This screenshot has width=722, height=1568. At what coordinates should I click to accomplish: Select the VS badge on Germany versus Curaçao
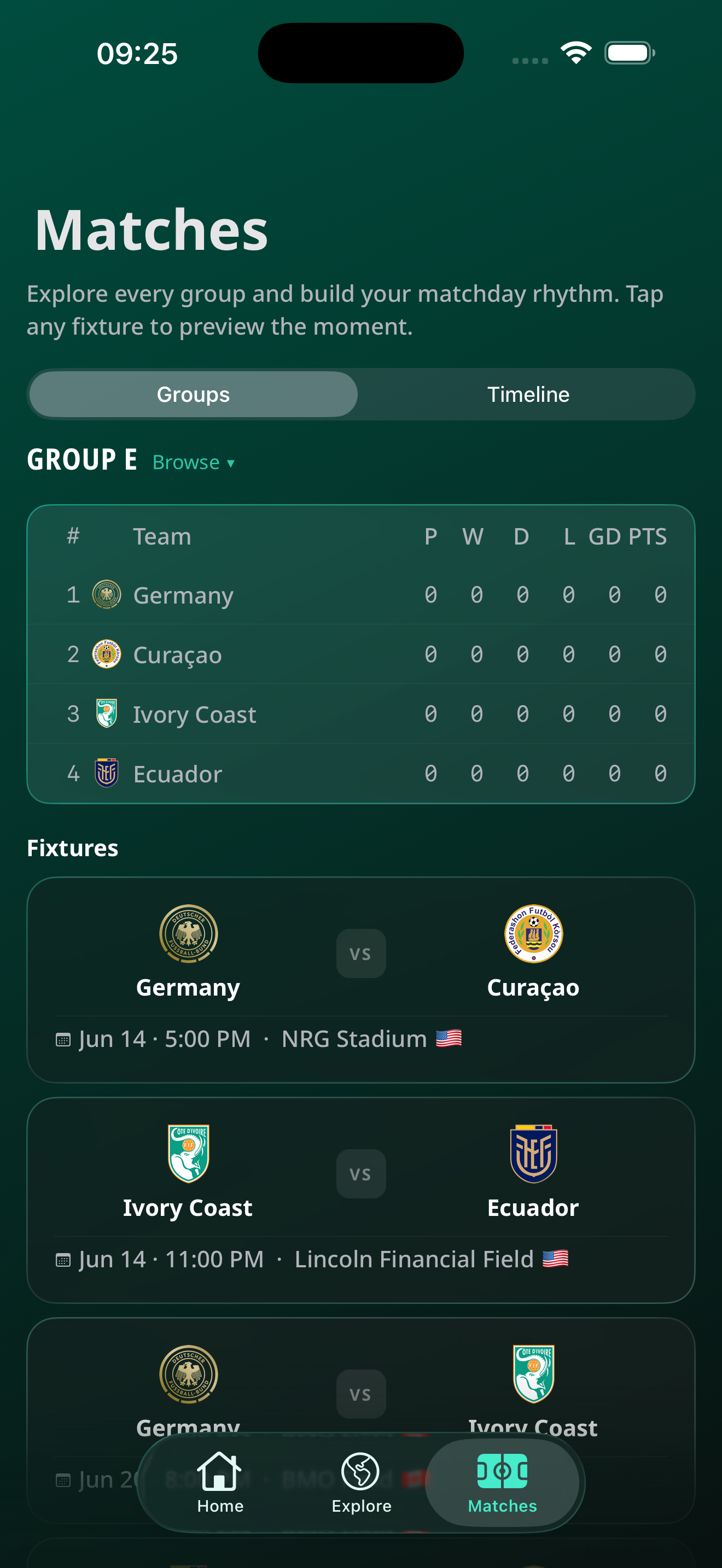point(361,954)
